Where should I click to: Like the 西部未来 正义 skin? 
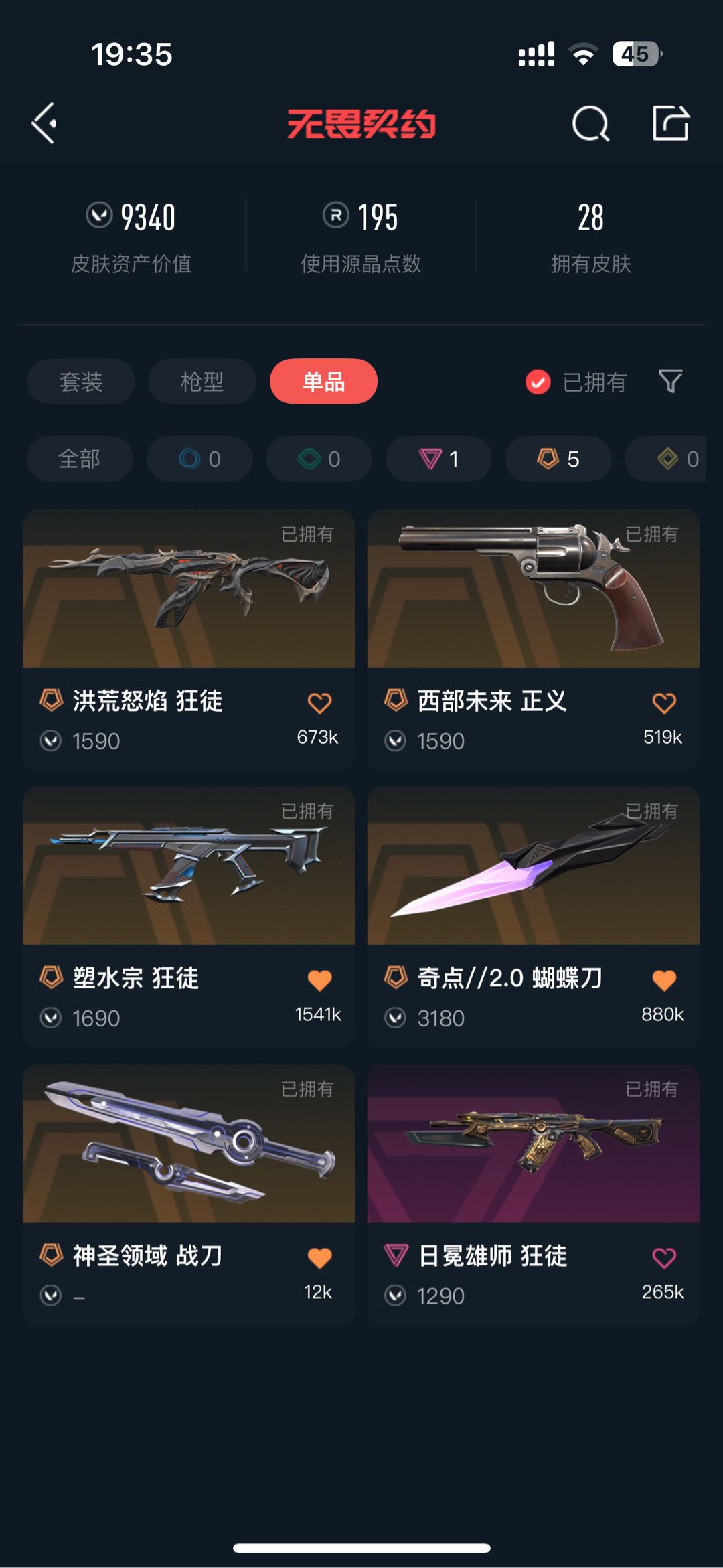coord(664,703)
